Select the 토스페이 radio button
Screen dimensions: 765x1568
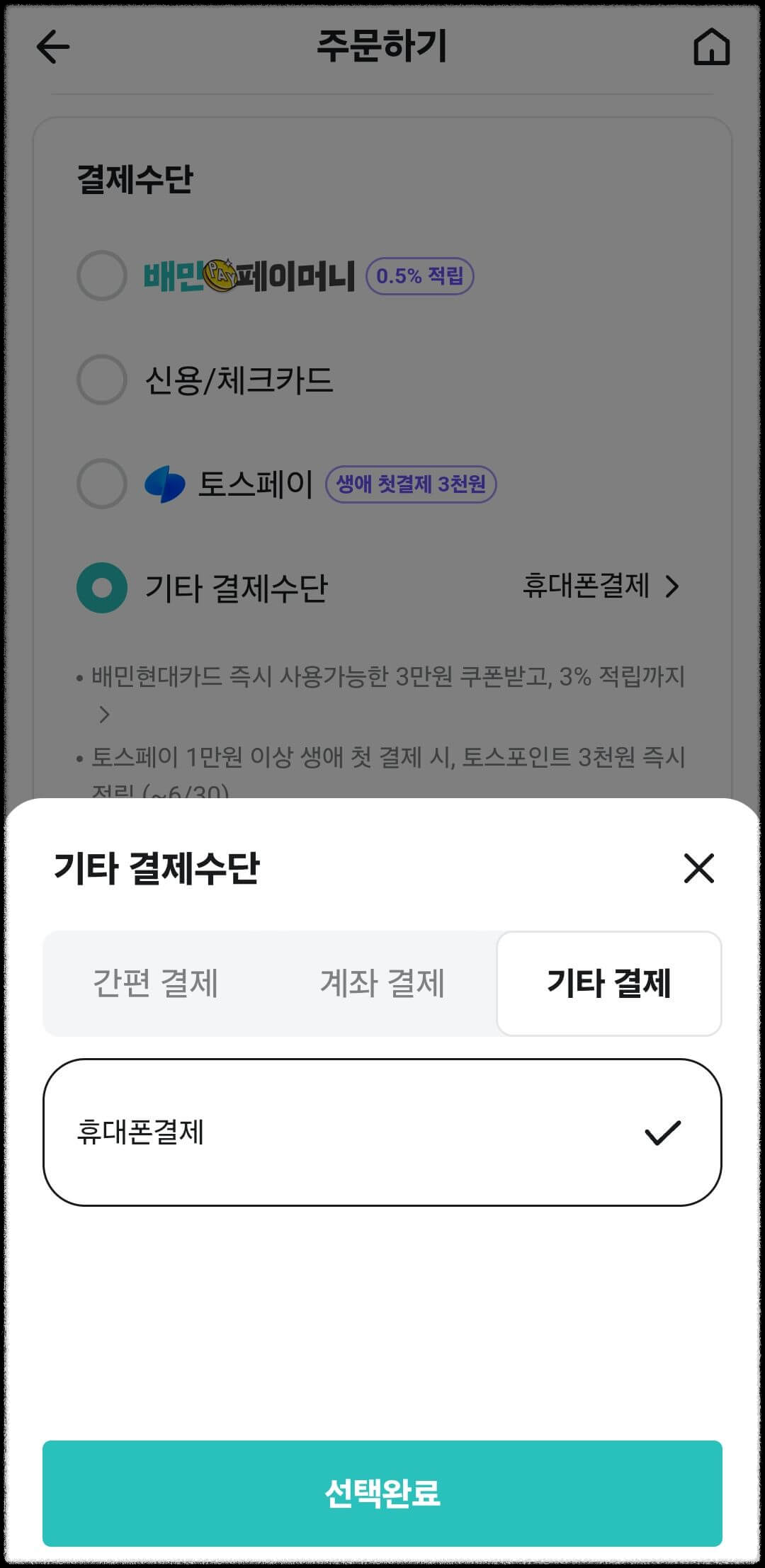click(101, 484)
